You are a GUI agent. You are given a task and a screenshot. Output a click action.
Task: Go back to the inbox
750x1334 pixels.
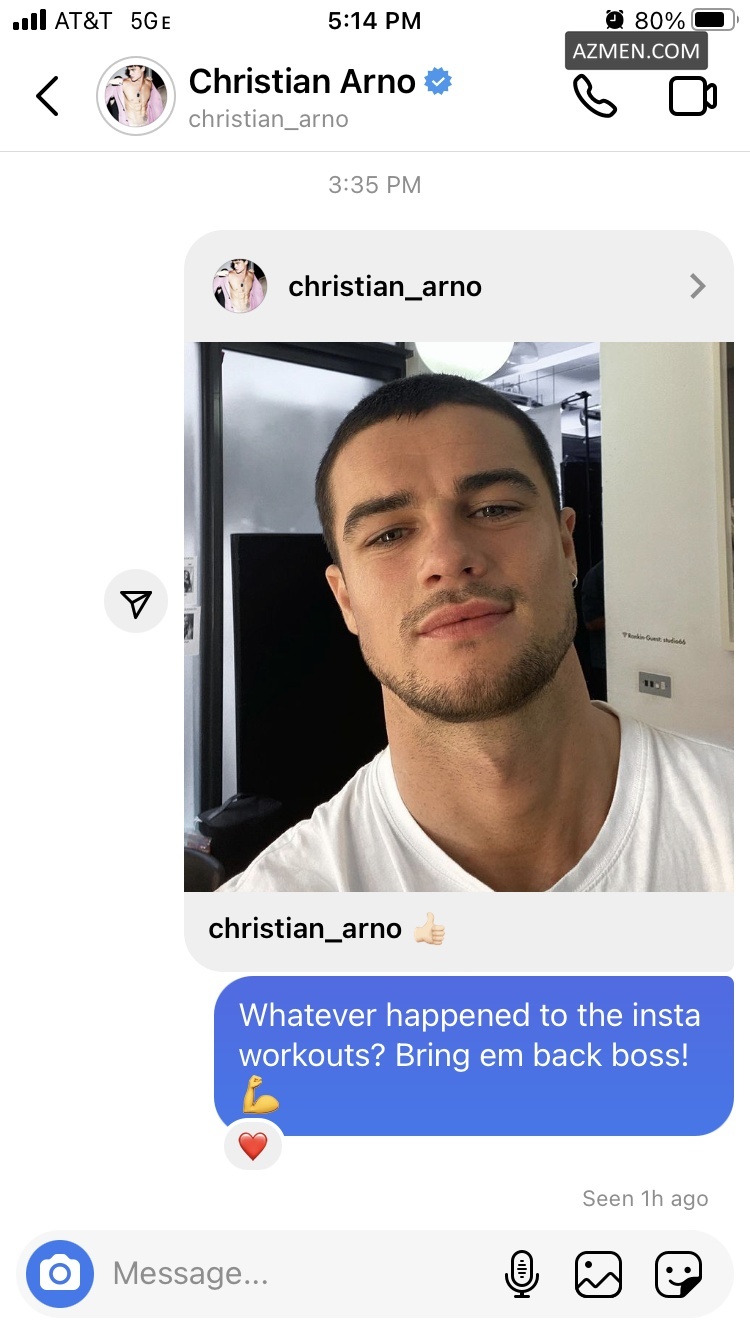point(47,96)
